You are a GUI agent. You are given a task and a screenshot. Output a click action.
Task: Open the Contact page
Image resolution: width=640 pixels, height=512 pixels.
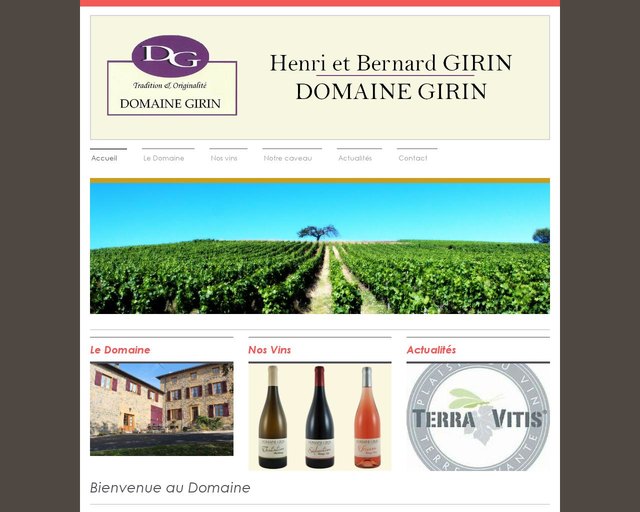click(413, 158)
